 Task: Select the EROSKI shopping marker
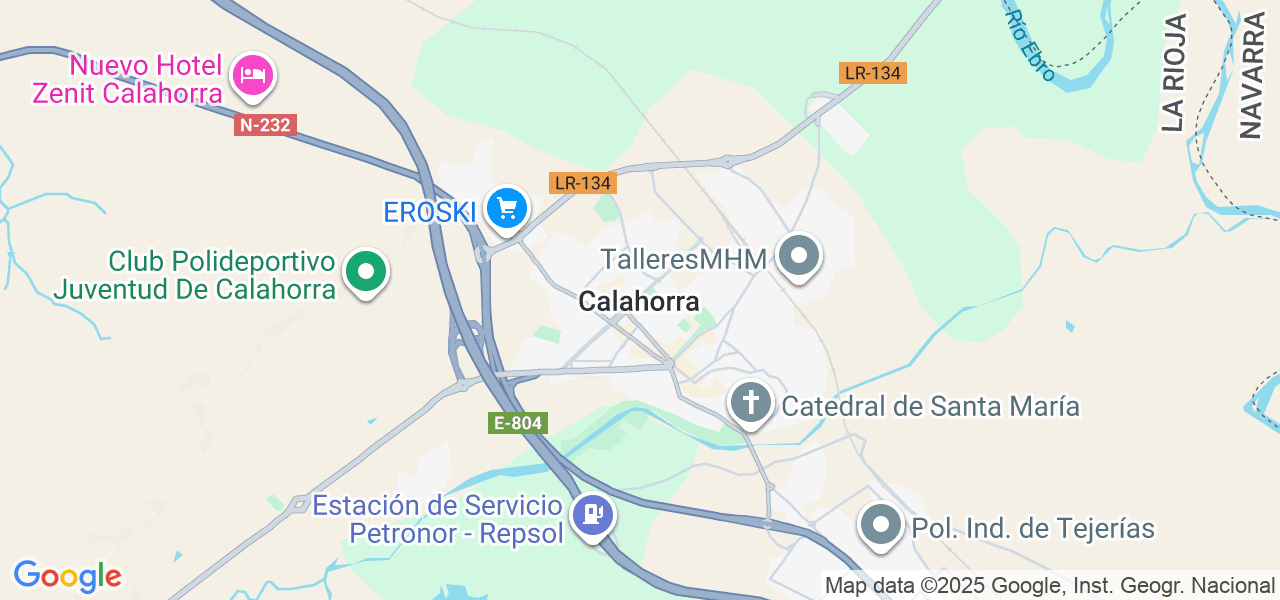(x=507, y=208)
